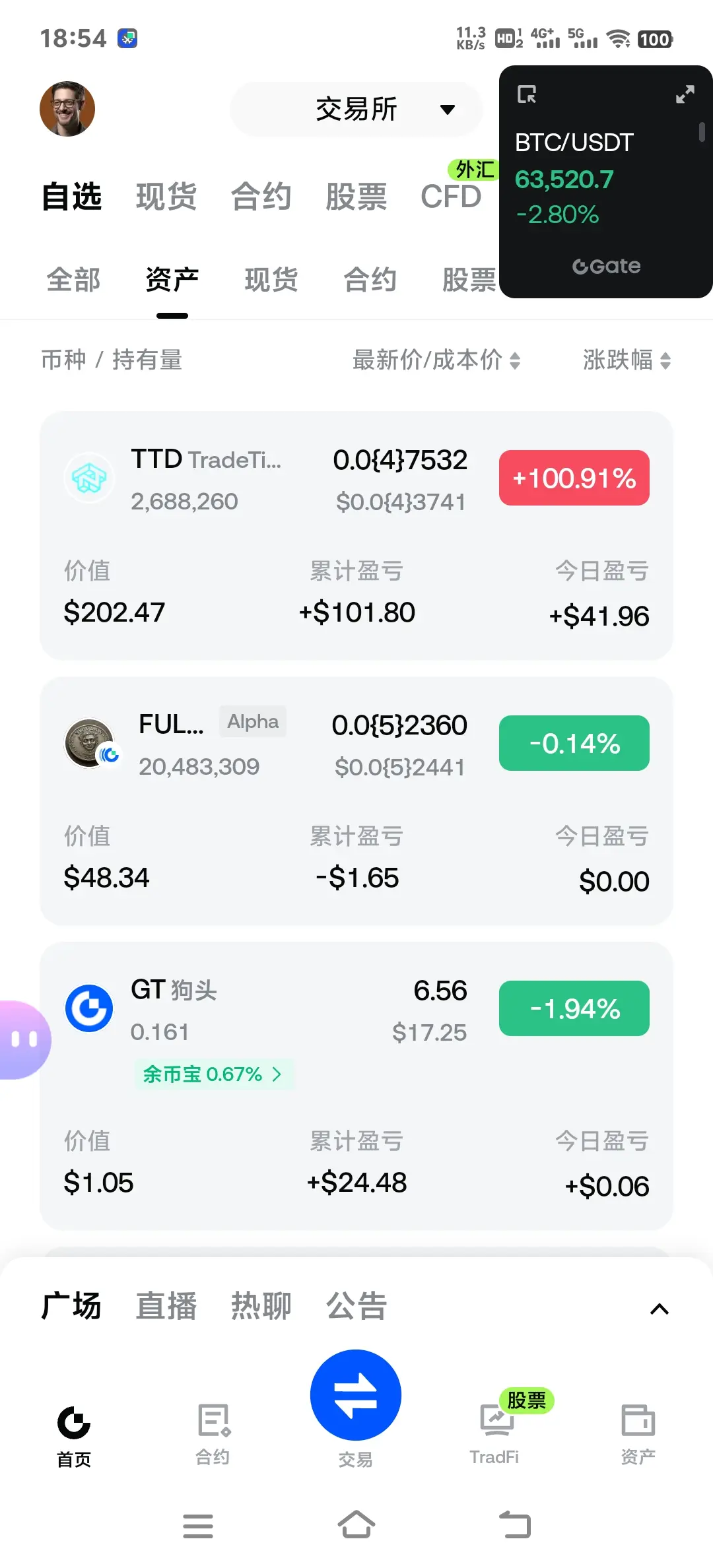Select the 全部 sub-tab
Image resolution: width=713 pixels, height=1568 pixels.
pyautogui.click(x=73, y=280)
